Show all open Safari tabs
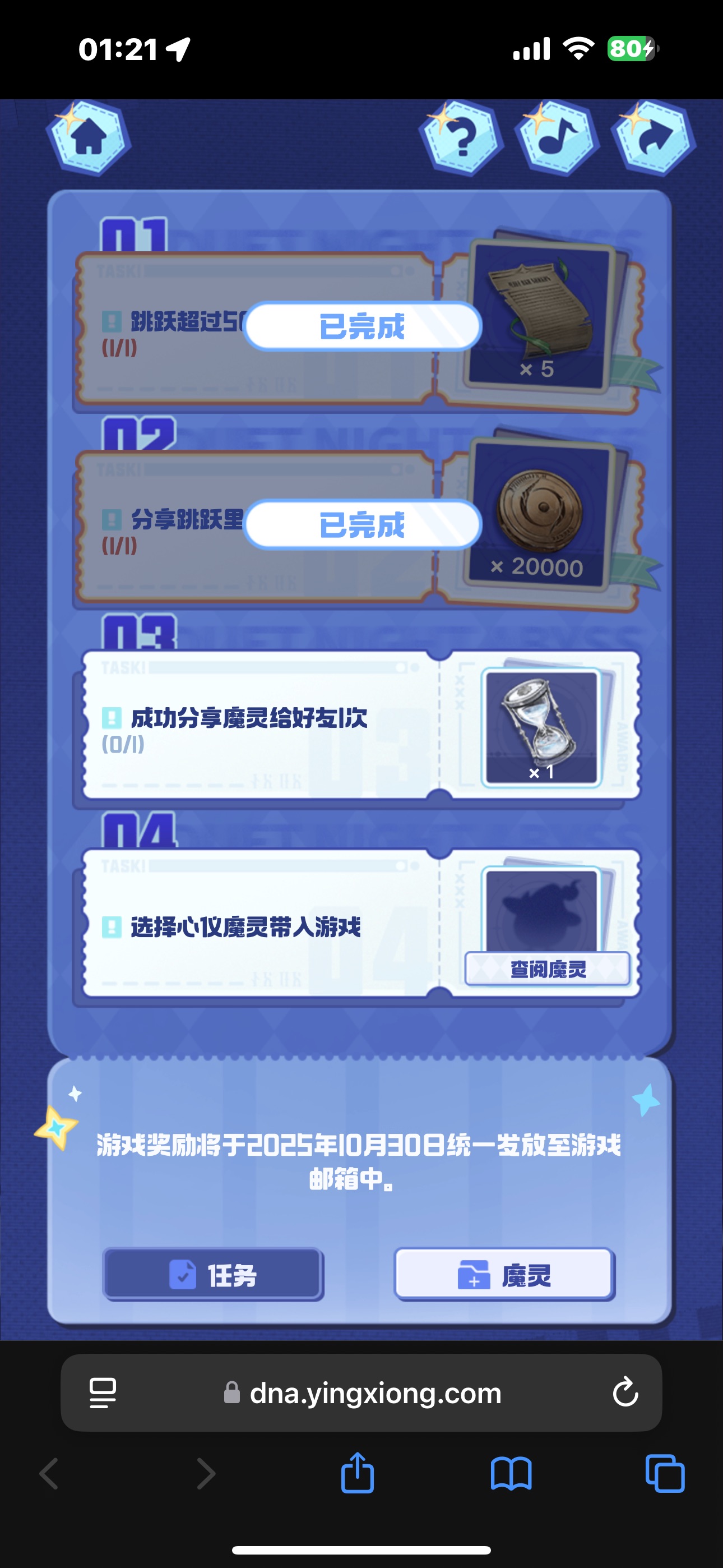 click(x=665, y=1474)
